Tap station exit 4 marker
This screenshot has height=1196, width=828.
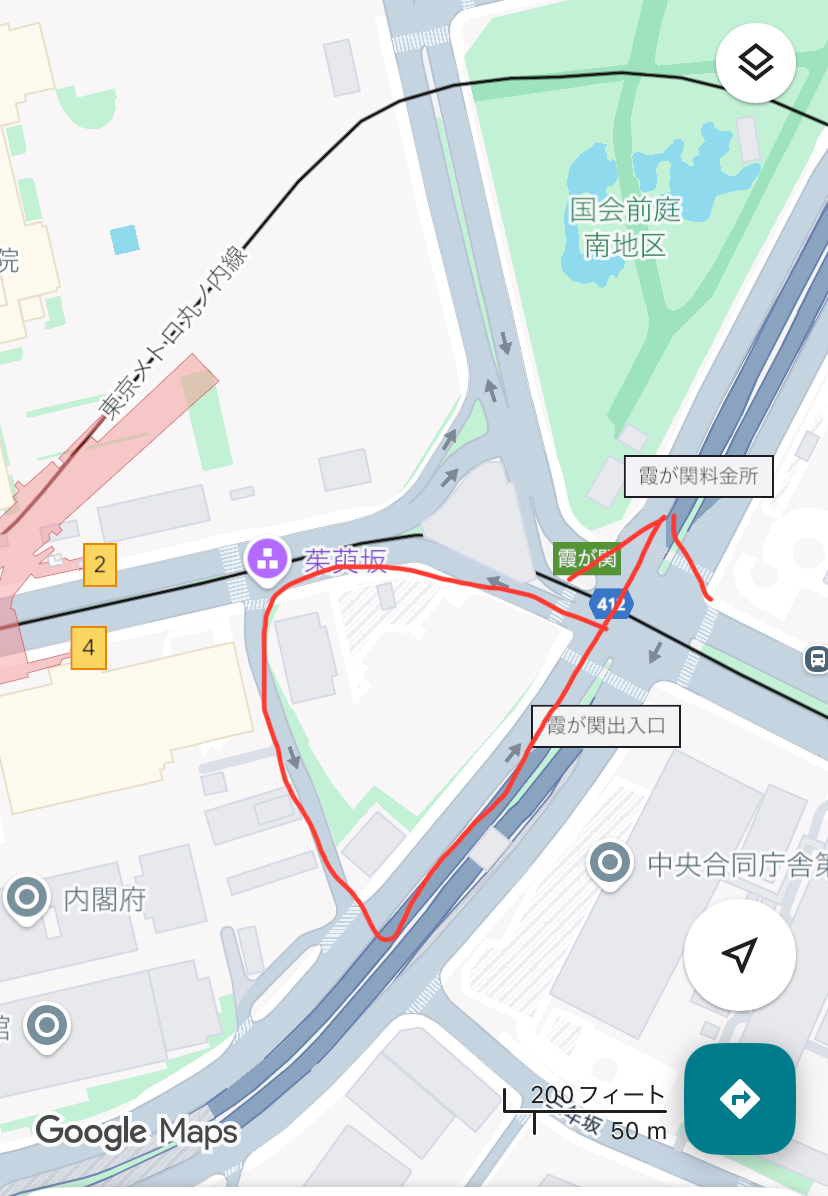[x=89, y=648]
